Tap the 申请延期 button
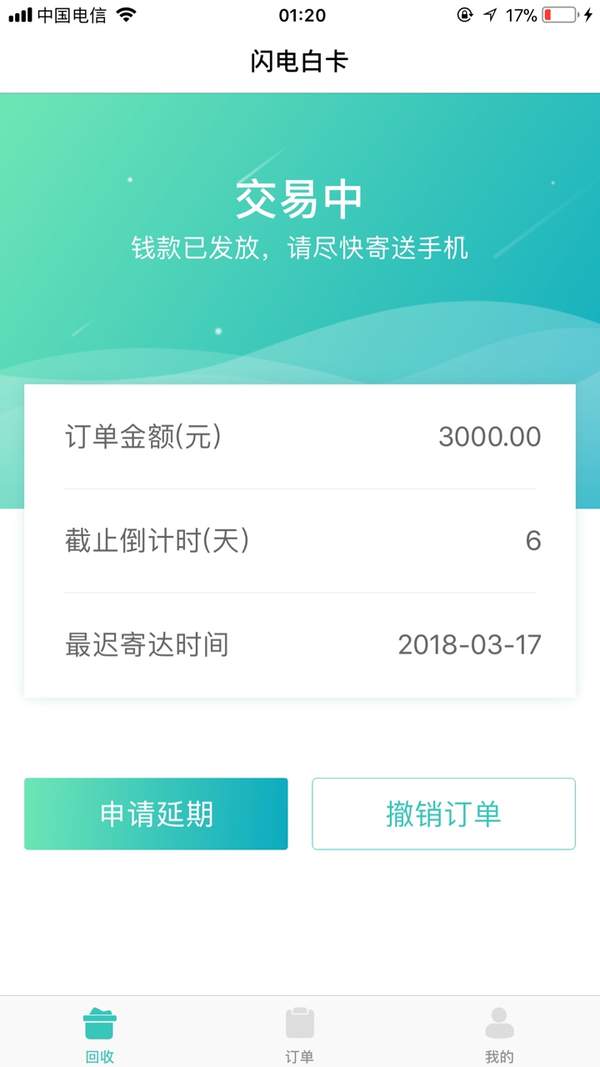 pos(156,814)
